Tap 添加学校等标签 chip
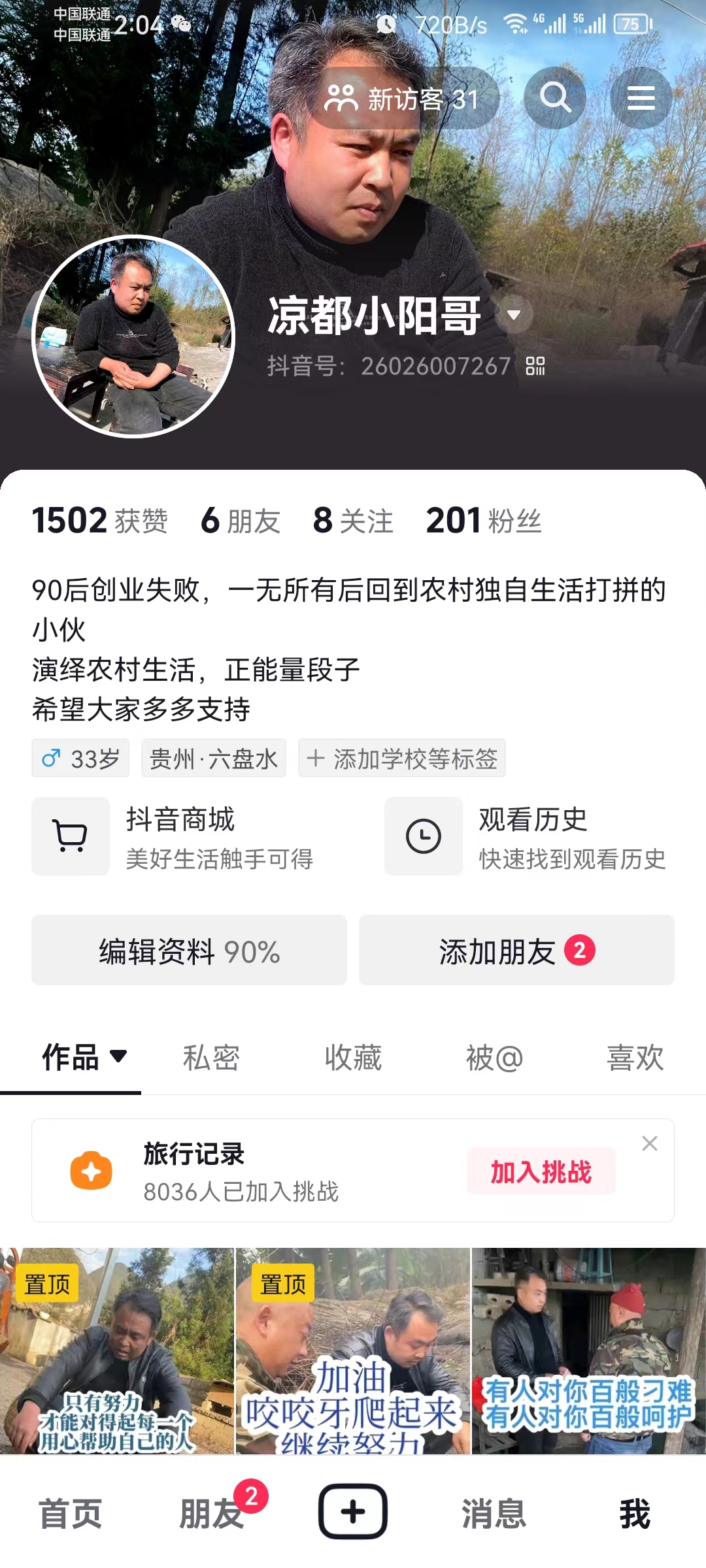Screen dimensions: 706x1568 (x=402, y=759)
